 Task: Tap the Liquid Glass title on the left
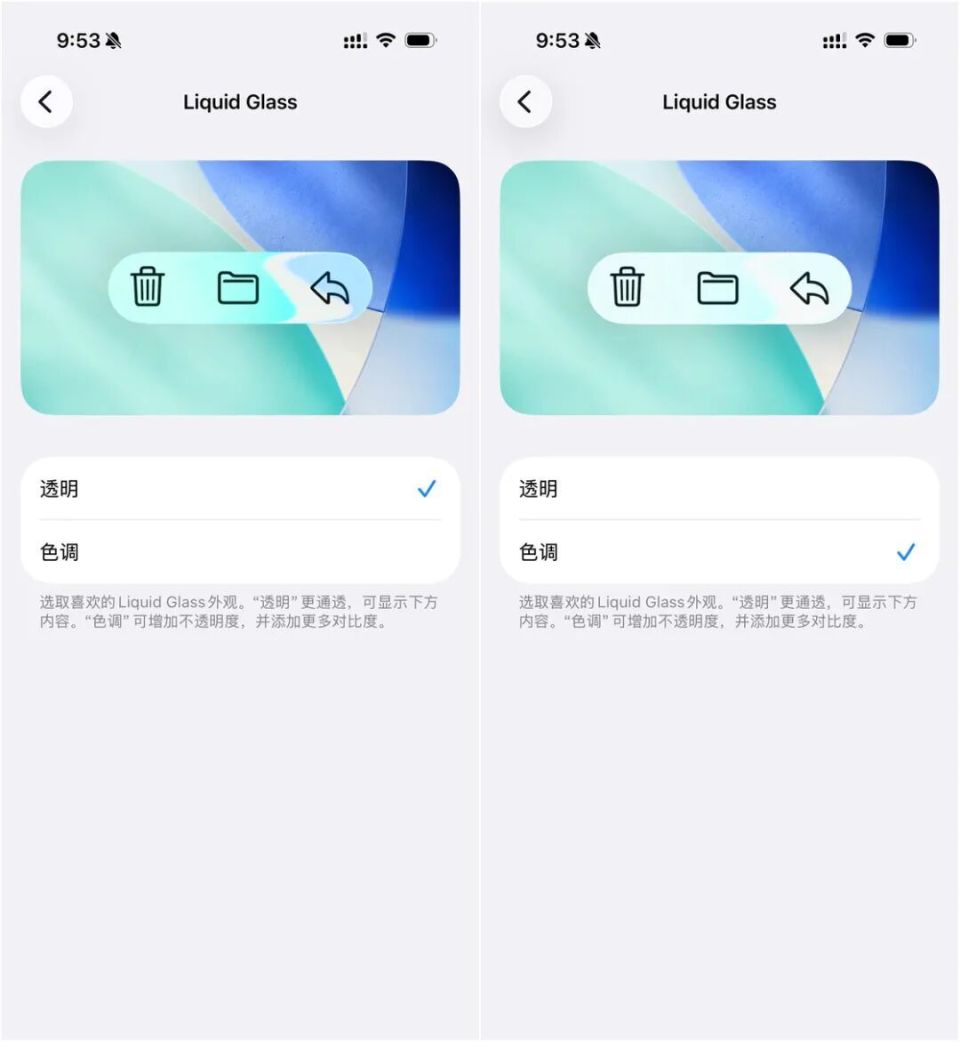pyautogui.click(x=240, y=102)
